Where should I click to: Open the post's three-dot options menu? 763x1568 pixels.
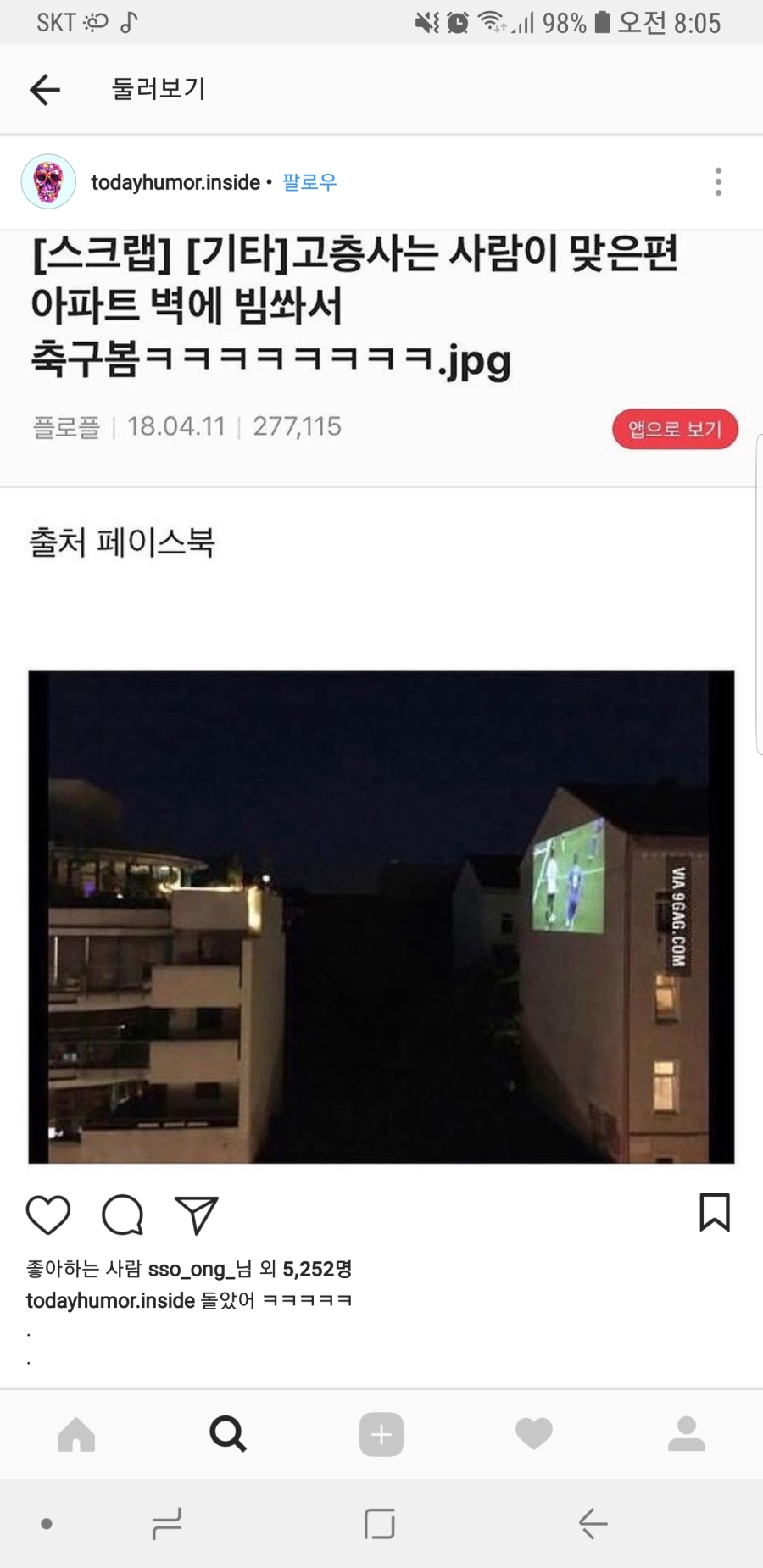pyautogui.click(x=718, y=181)
